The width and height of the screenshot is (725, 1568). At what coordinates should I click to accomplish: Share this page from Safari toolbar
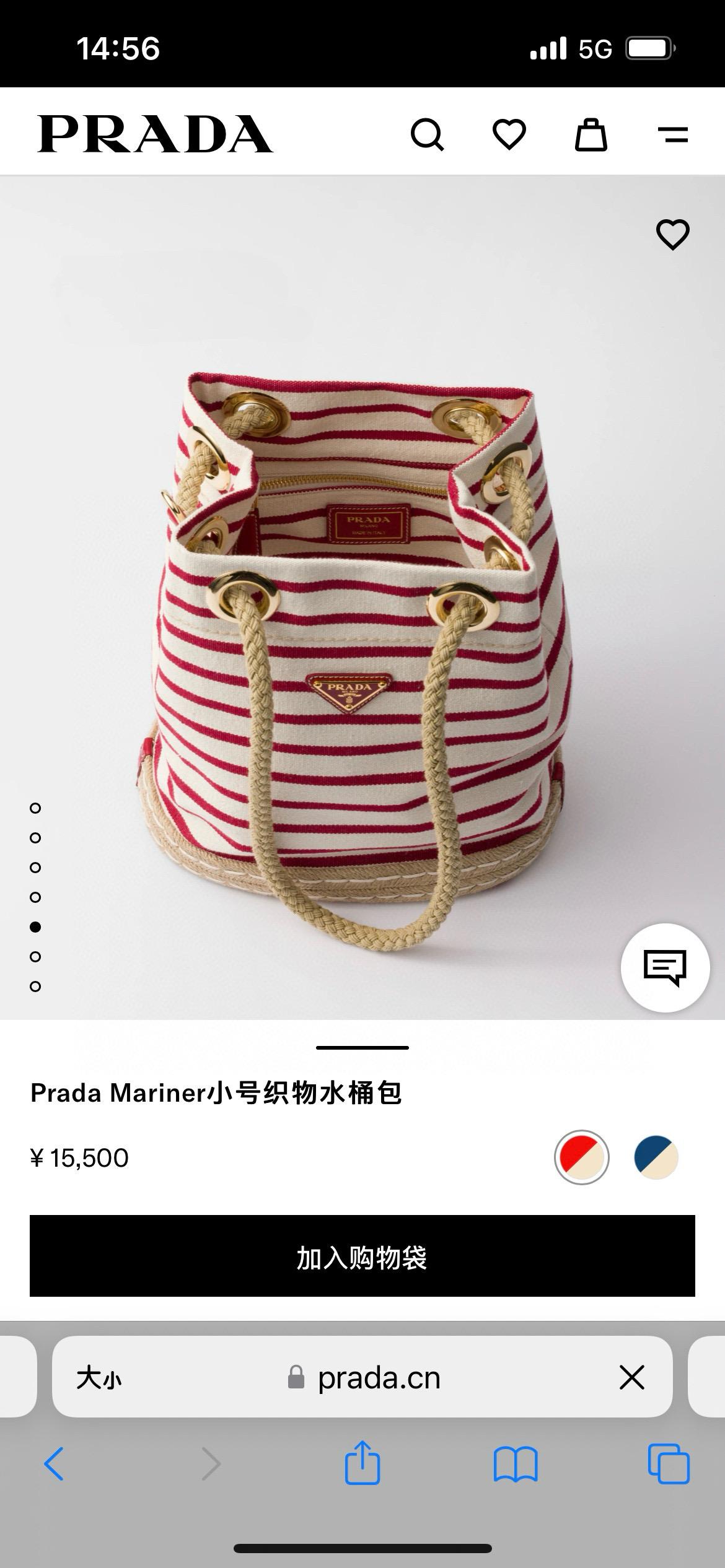pos(362,1463)
